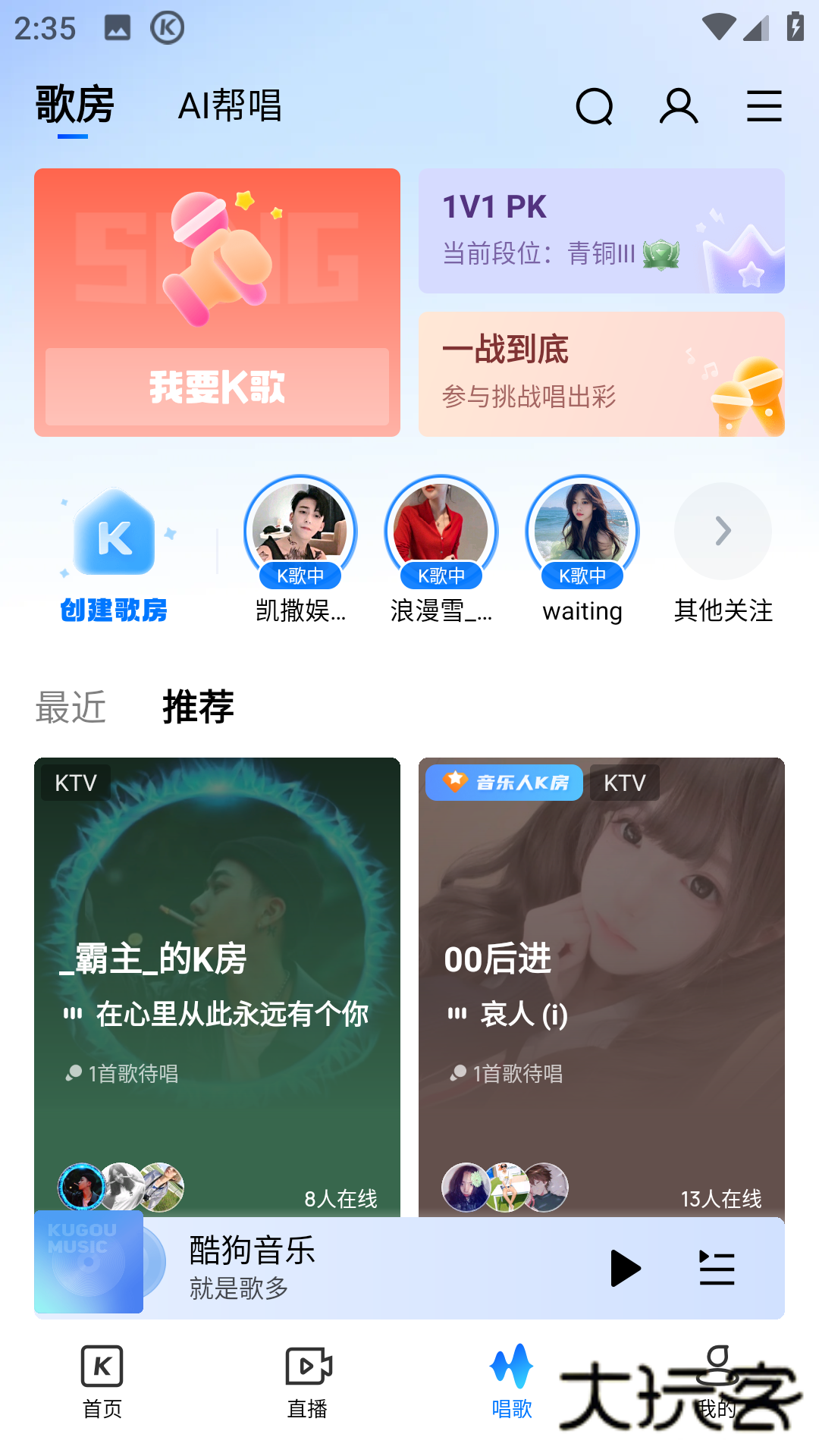Tap the 我要K歌 button
819x1456 pixels.
click(217, 387)
